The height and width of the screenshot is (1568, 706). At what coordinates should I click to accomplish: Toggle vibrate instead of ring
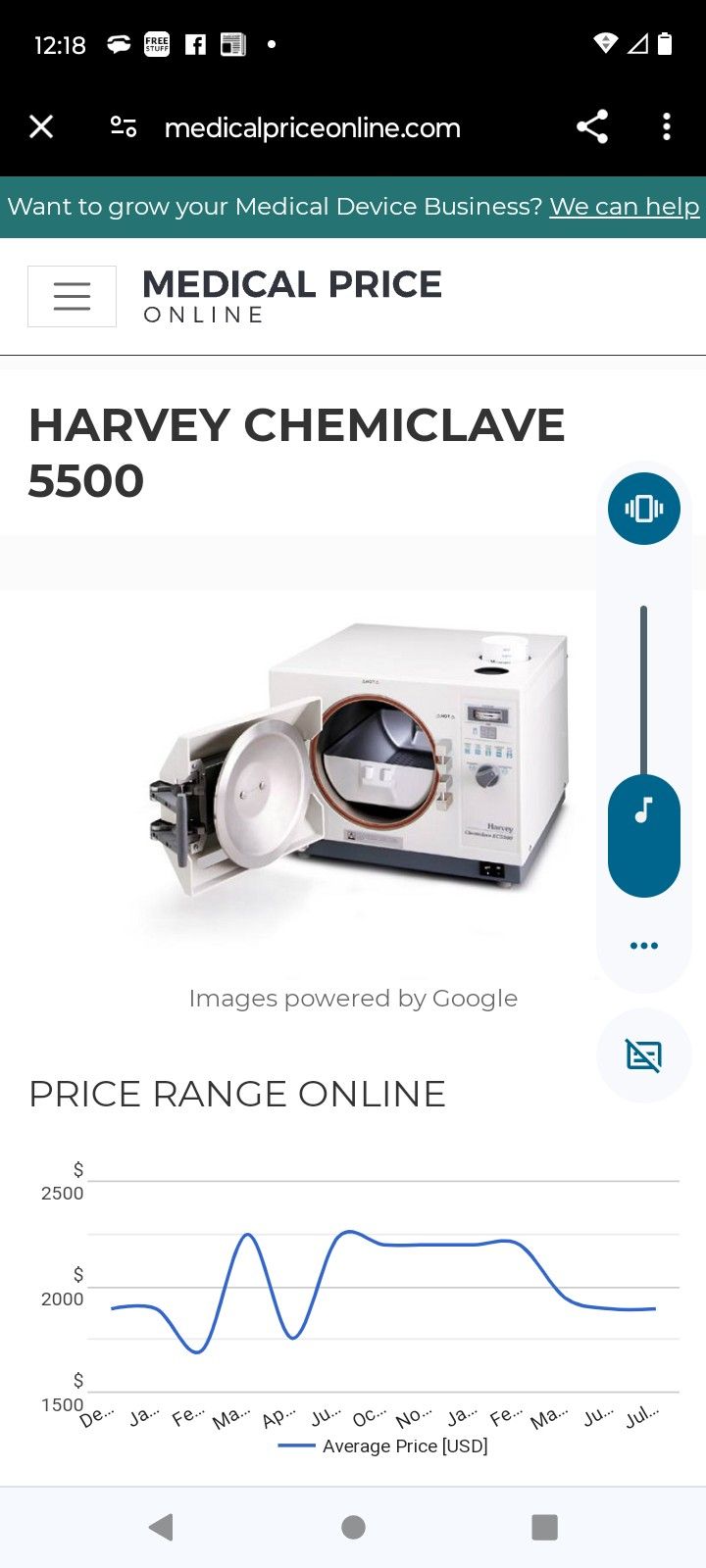coord(643,508)
